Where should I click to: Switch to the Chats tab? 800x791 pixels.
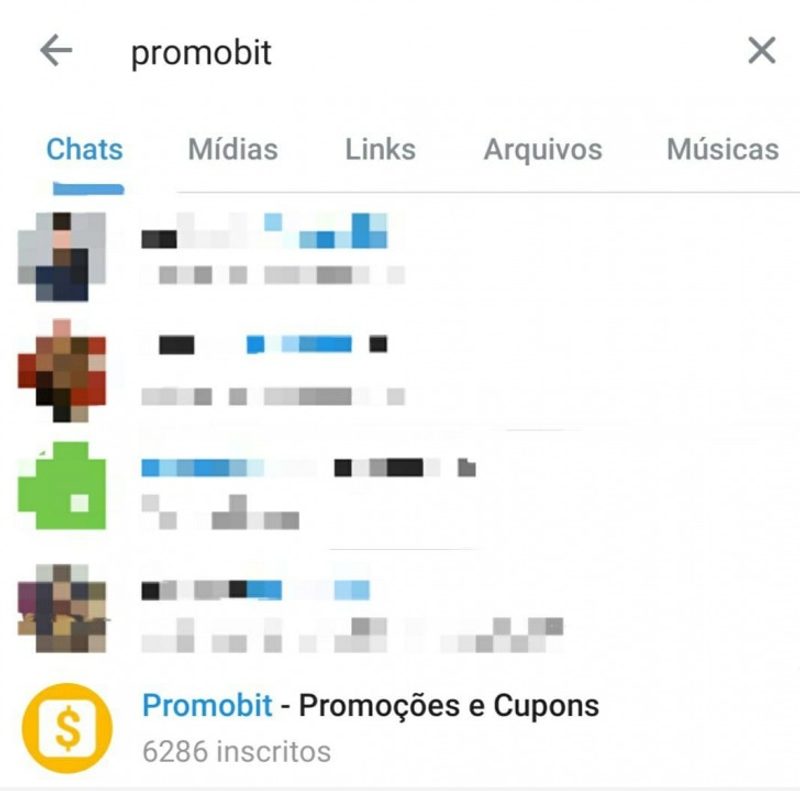(85, 150)
